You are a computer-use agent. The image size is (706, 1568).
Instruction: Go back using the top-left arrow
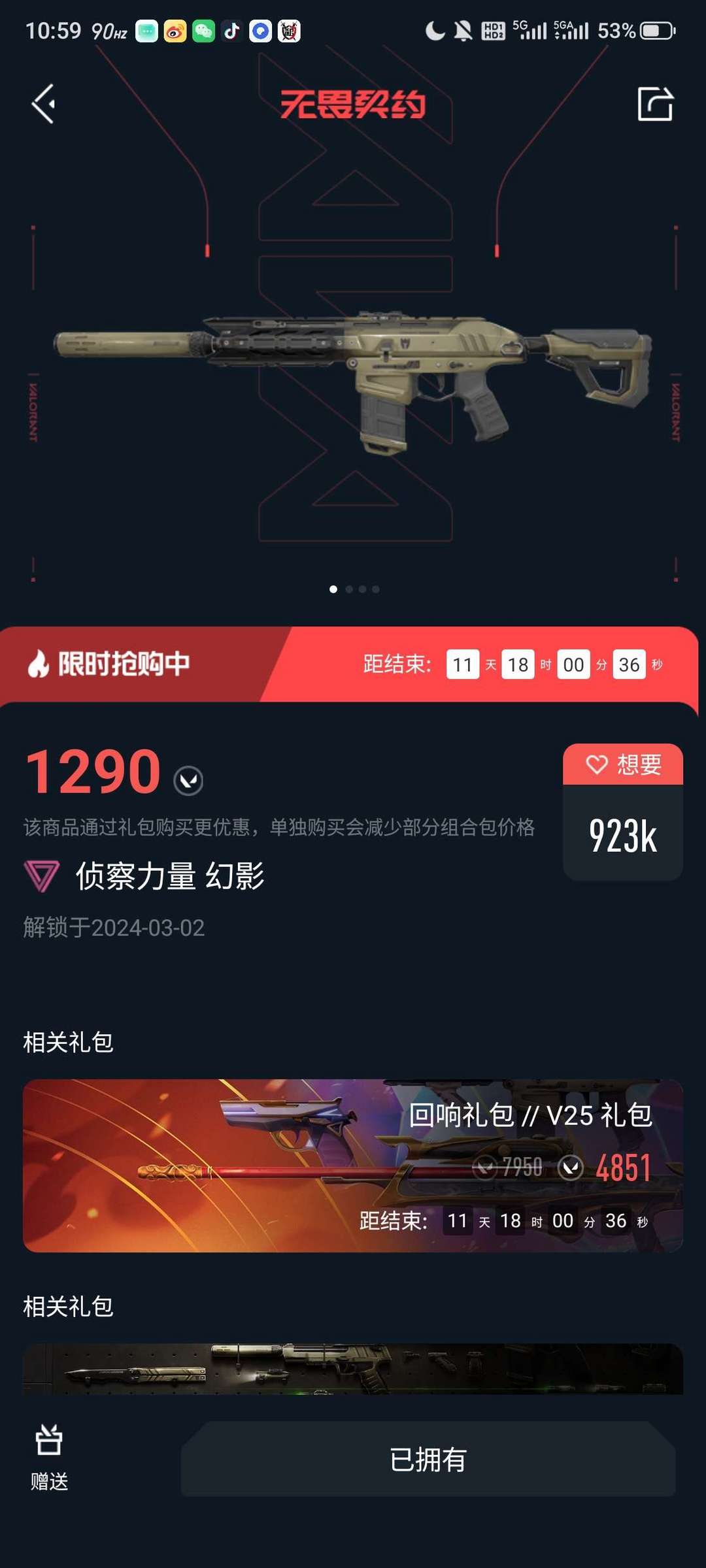click(43, 104)
